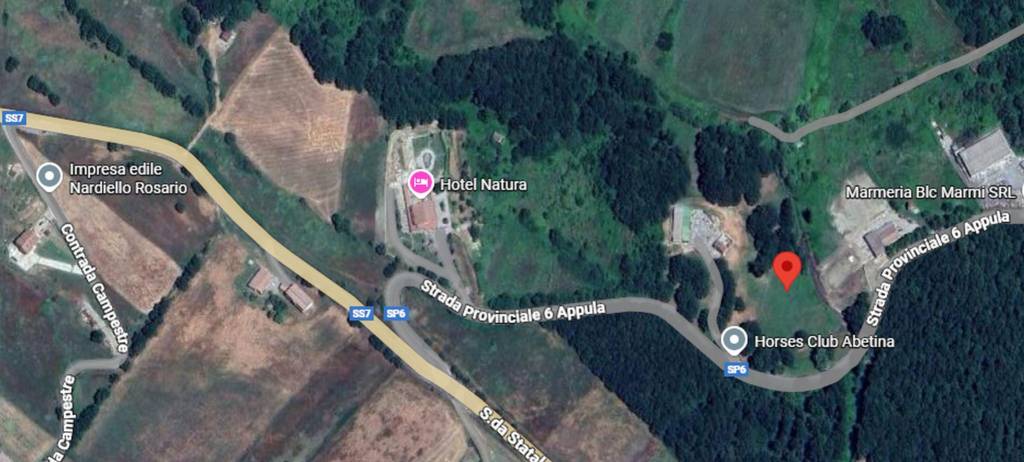Open the Hotel Natura map marker

coord(421,184)
